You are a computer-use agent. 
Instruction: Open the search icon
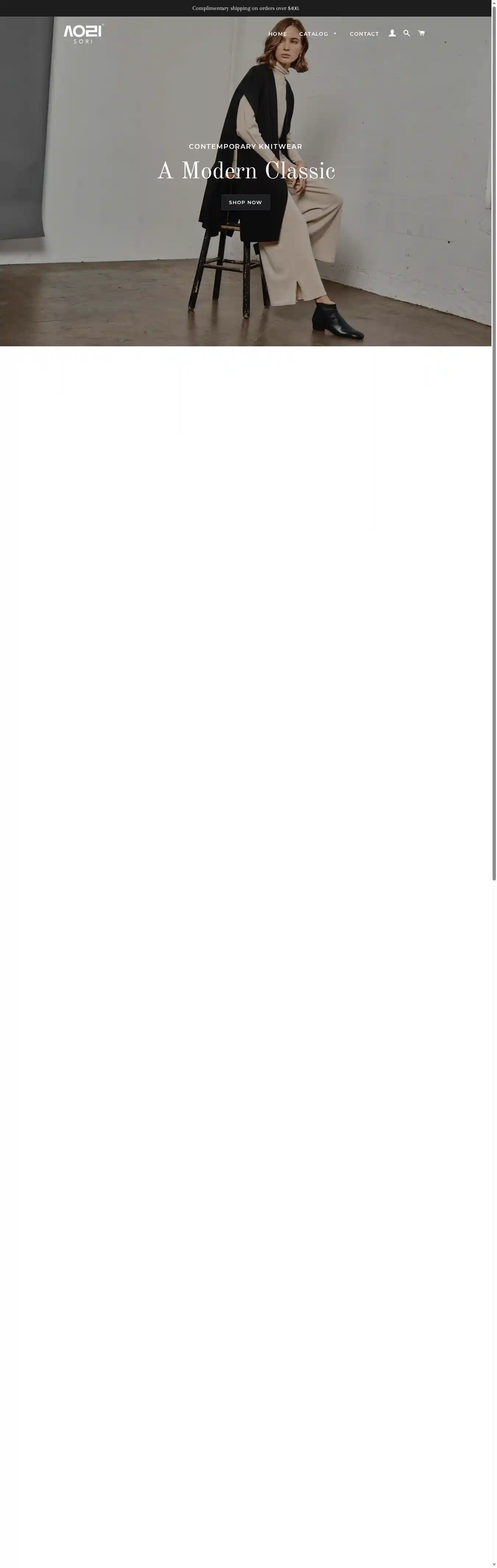406,34
